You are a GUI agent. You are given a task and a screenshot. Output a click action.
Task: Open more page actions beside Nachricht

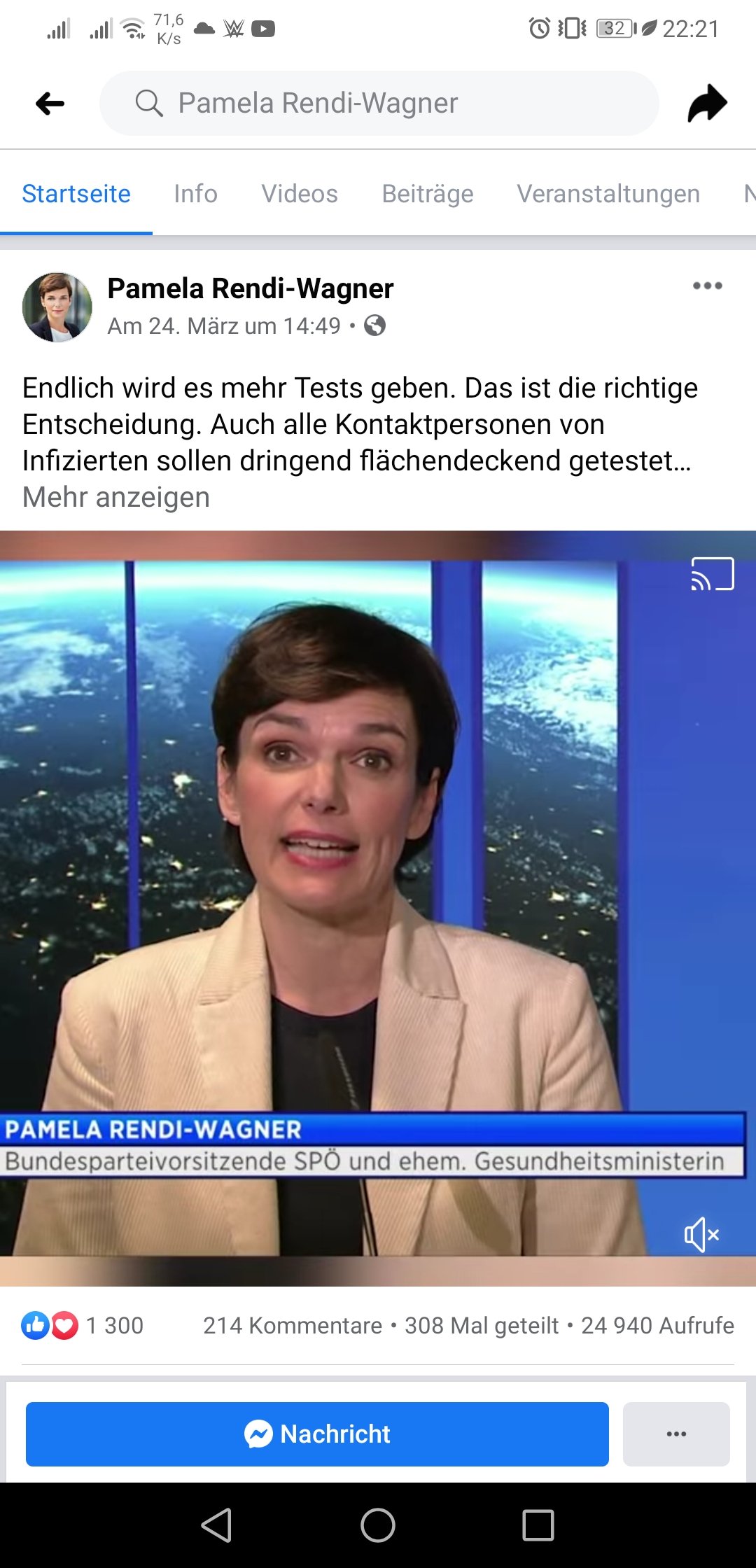click(676, 1434)
